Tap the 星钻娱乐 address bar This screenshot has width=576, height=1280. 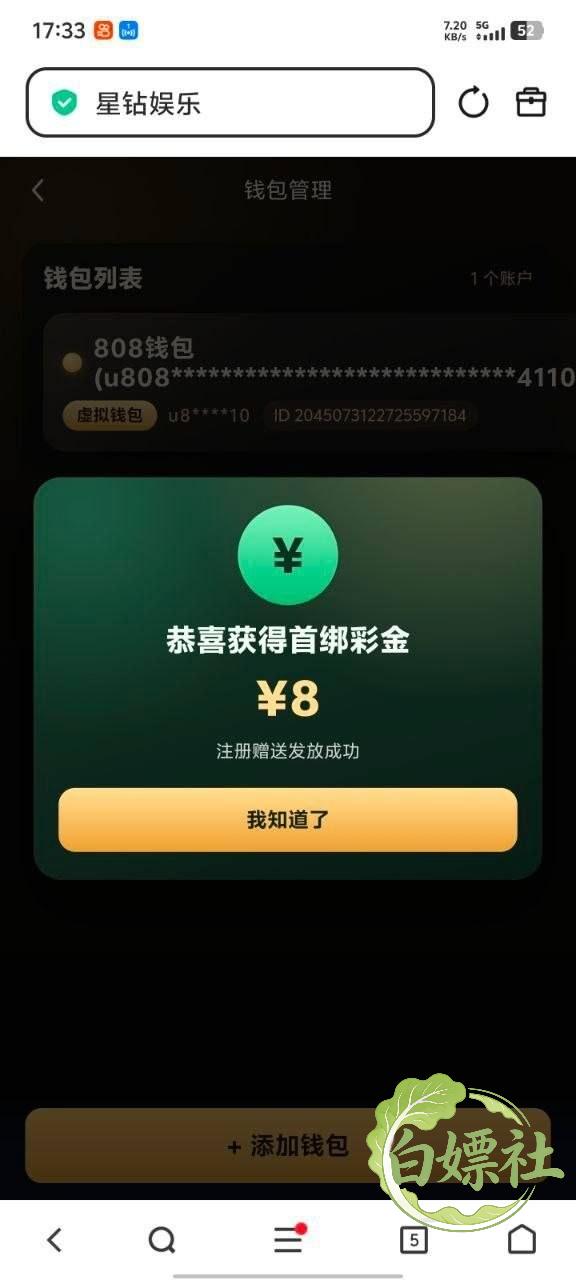pos(230,102)
